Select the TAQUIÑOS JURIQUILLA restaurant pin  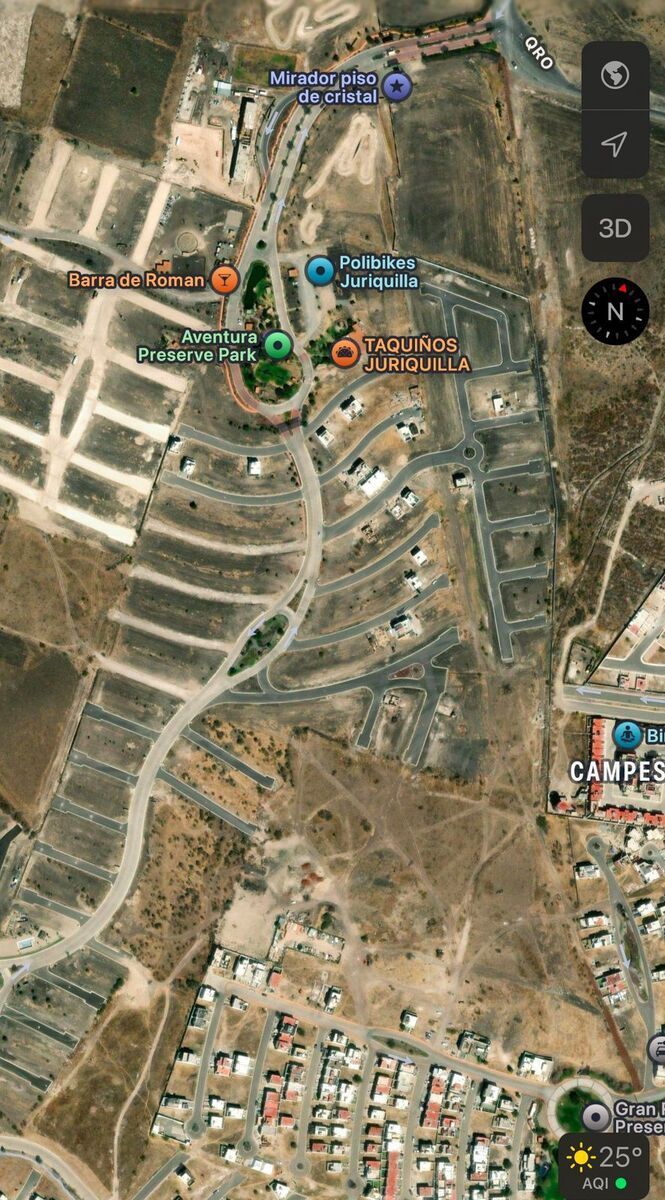point(345,352)
